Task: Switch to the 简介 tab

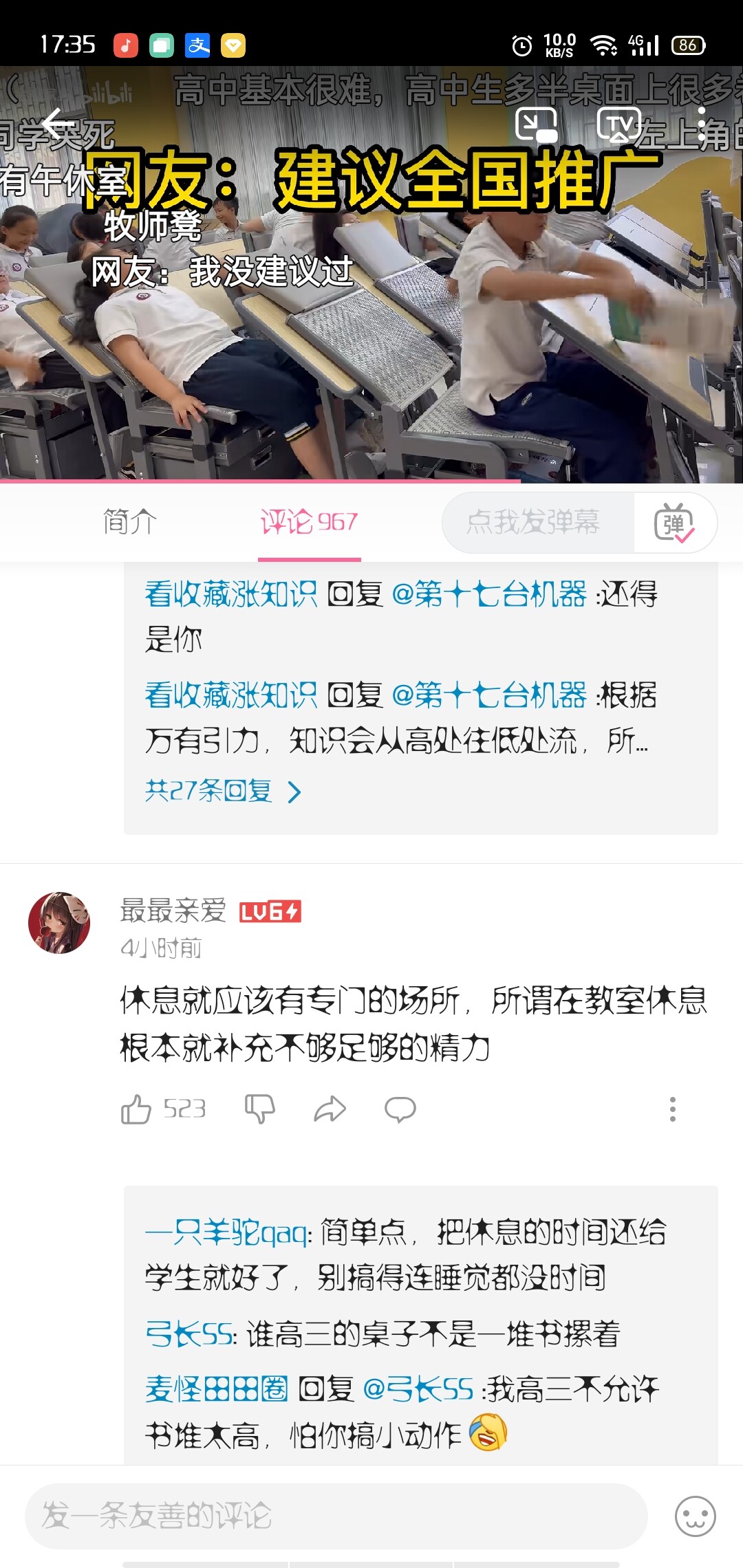Action: (129, 522)
